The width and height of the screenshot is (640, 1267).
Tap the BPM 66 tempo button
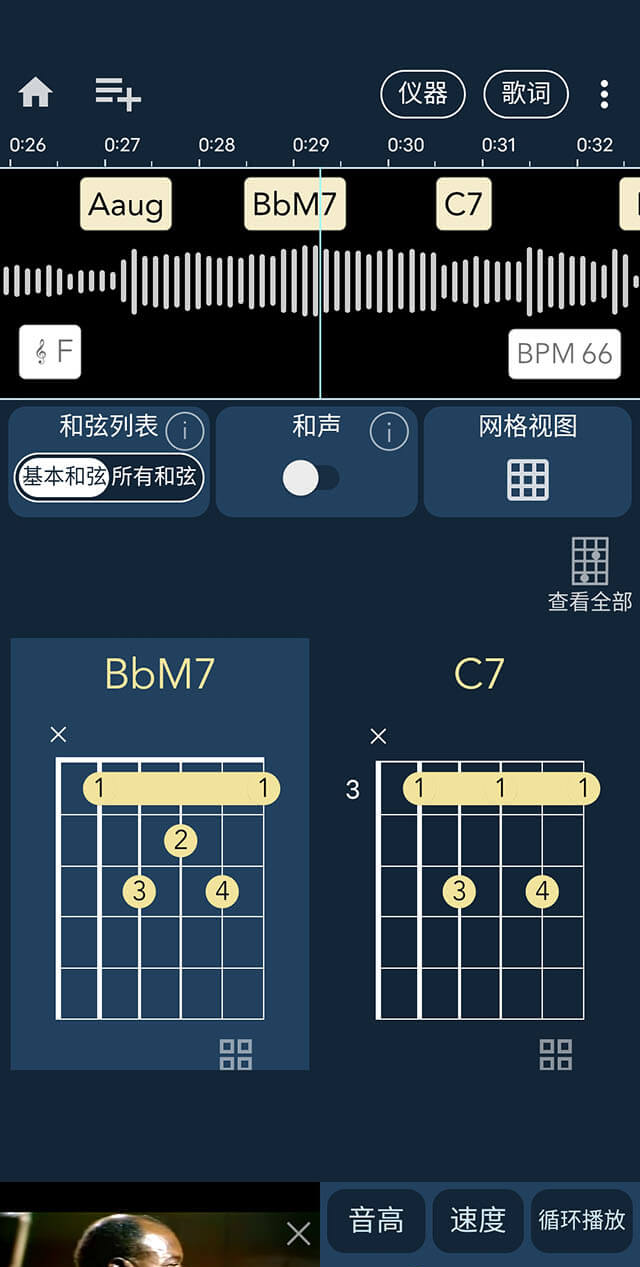click(x=564, y=354)
